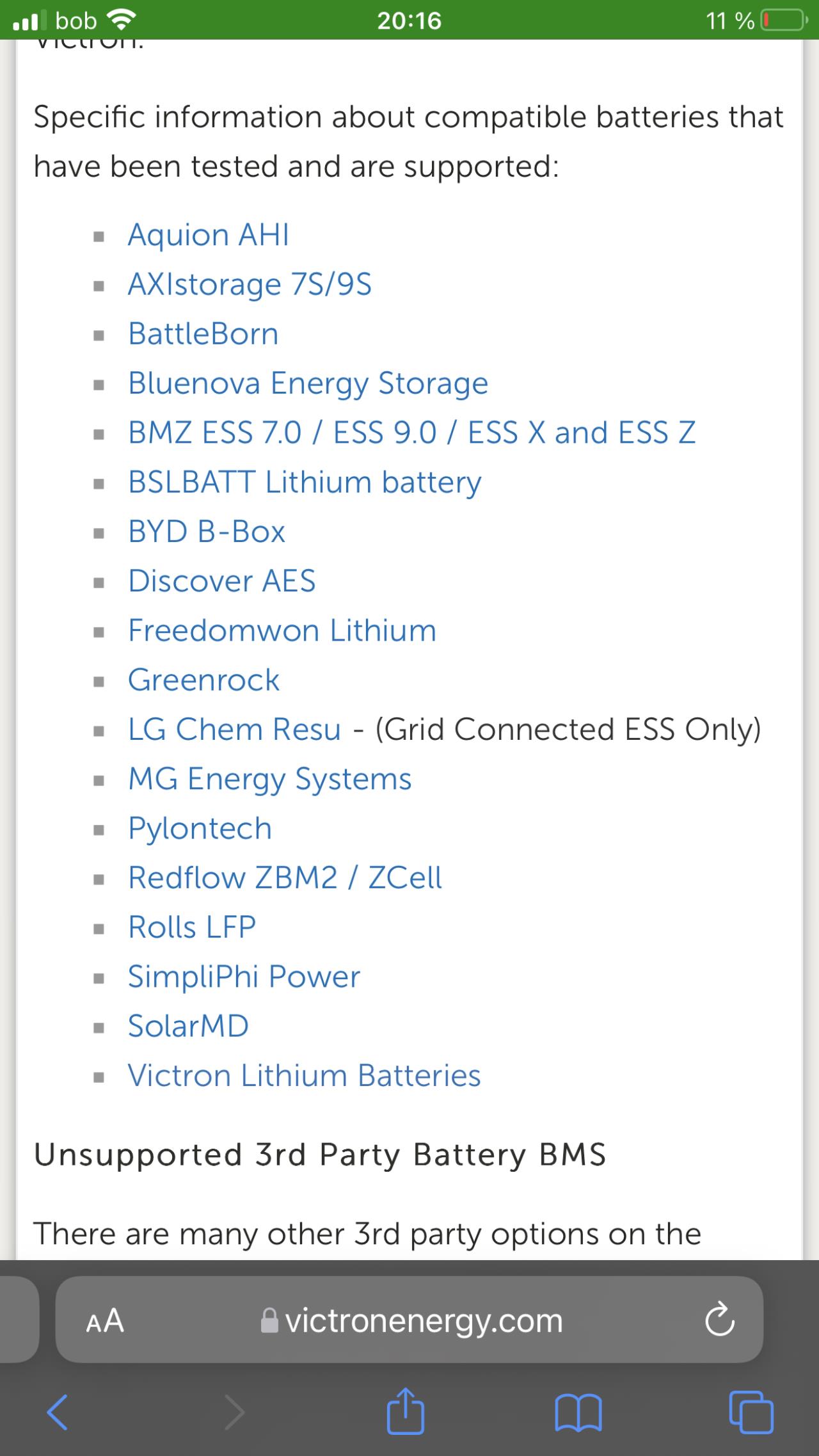Image resolution: width=819 pixels, height=1456 pixels.
Task: Share this page
Action: [406, 1410]
